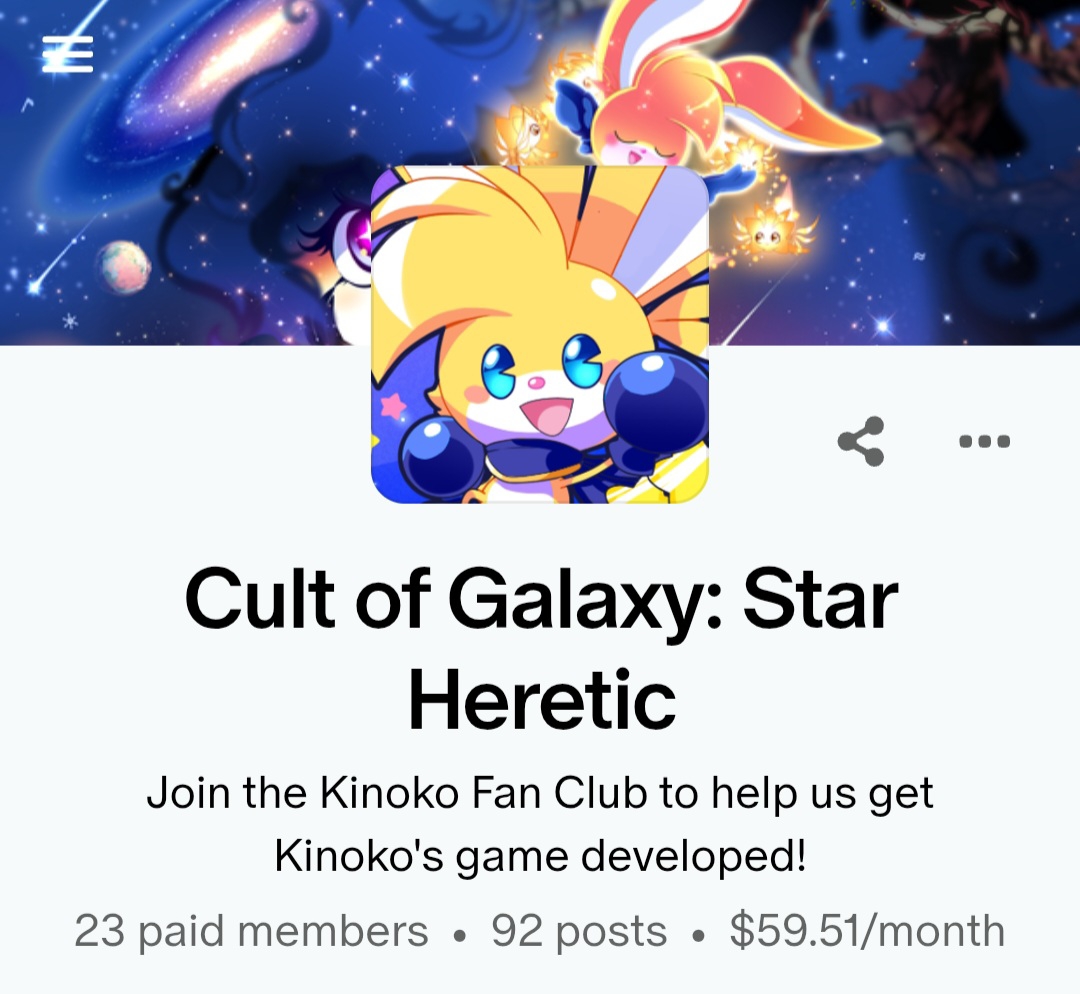Open the hamburger navigation menu
Screen dimensions: 1080x994
tap(67, 54)
